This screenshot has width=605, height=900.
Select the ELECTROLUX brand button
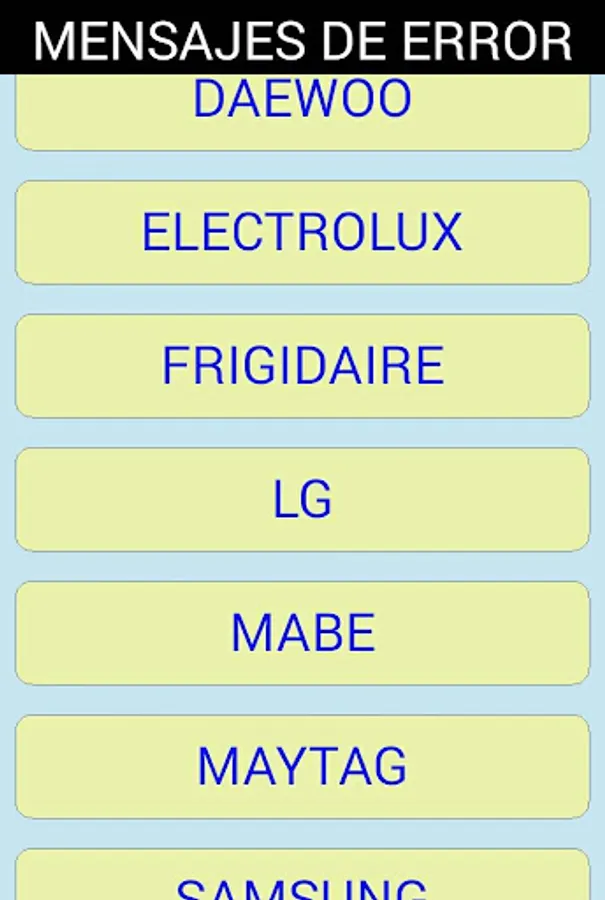(x=302, y=232)
